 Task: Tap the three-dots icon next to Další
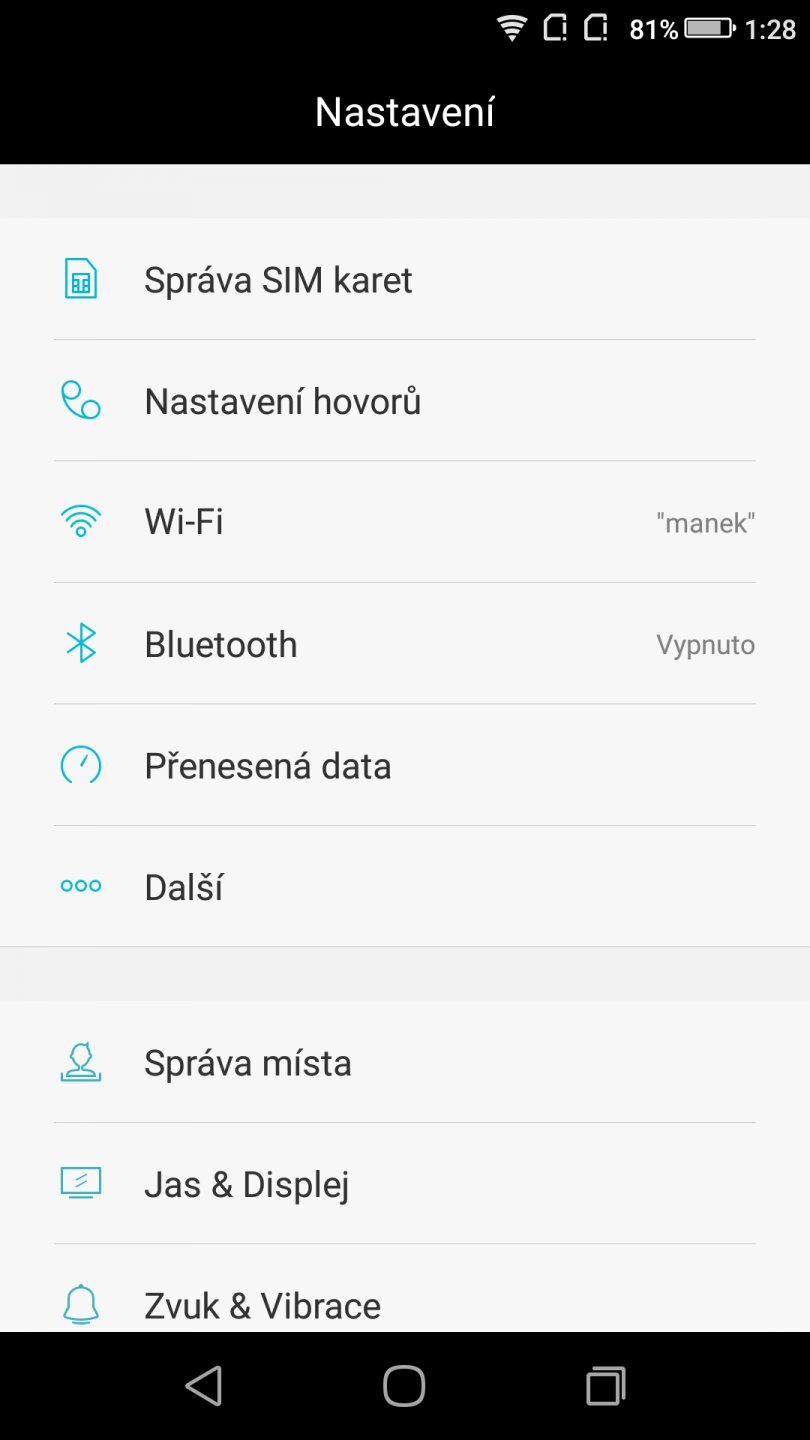click(x=81, y=886)
